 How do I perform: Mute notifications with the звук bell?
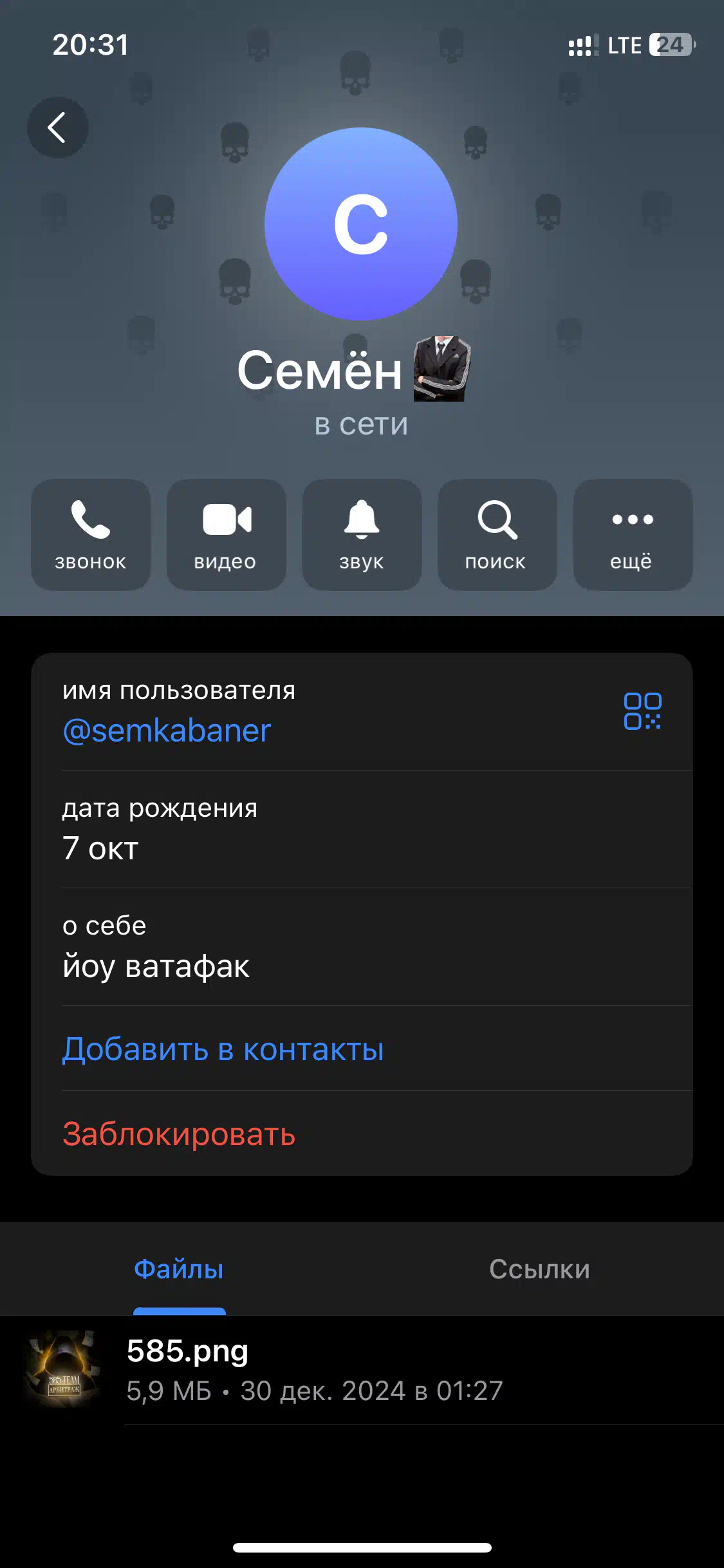tap(362, 534)
